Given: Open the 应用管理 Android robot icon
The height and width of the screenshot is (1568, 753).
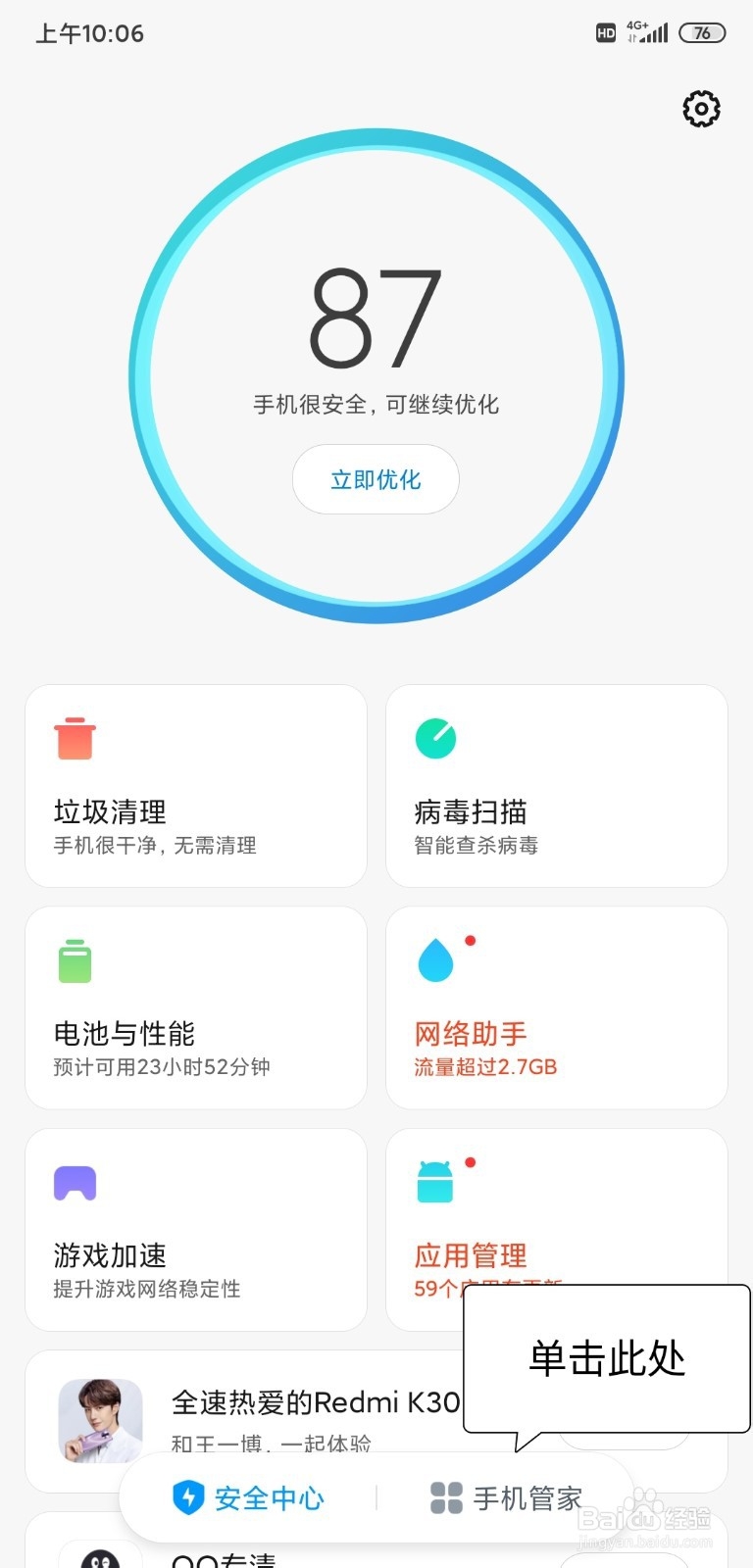Looking at the screenshot, I should [x=434, y=1183].
